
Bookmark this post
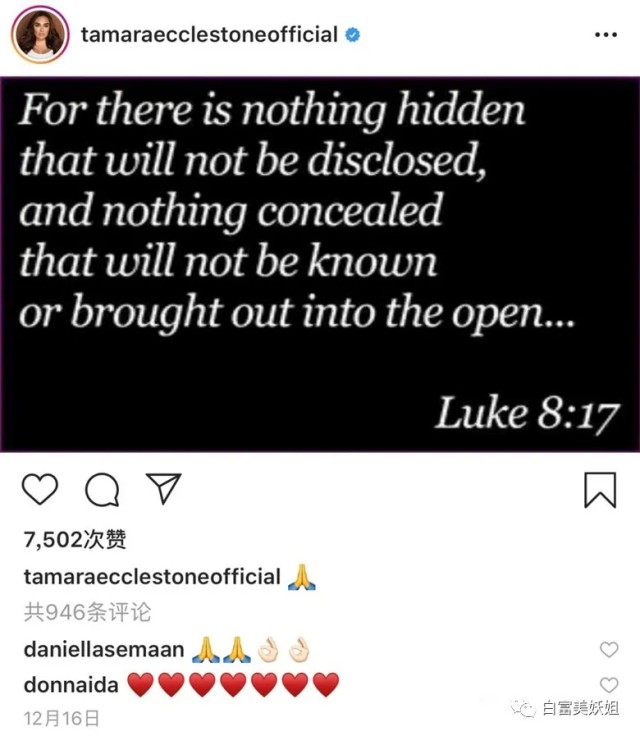point(599,489)
